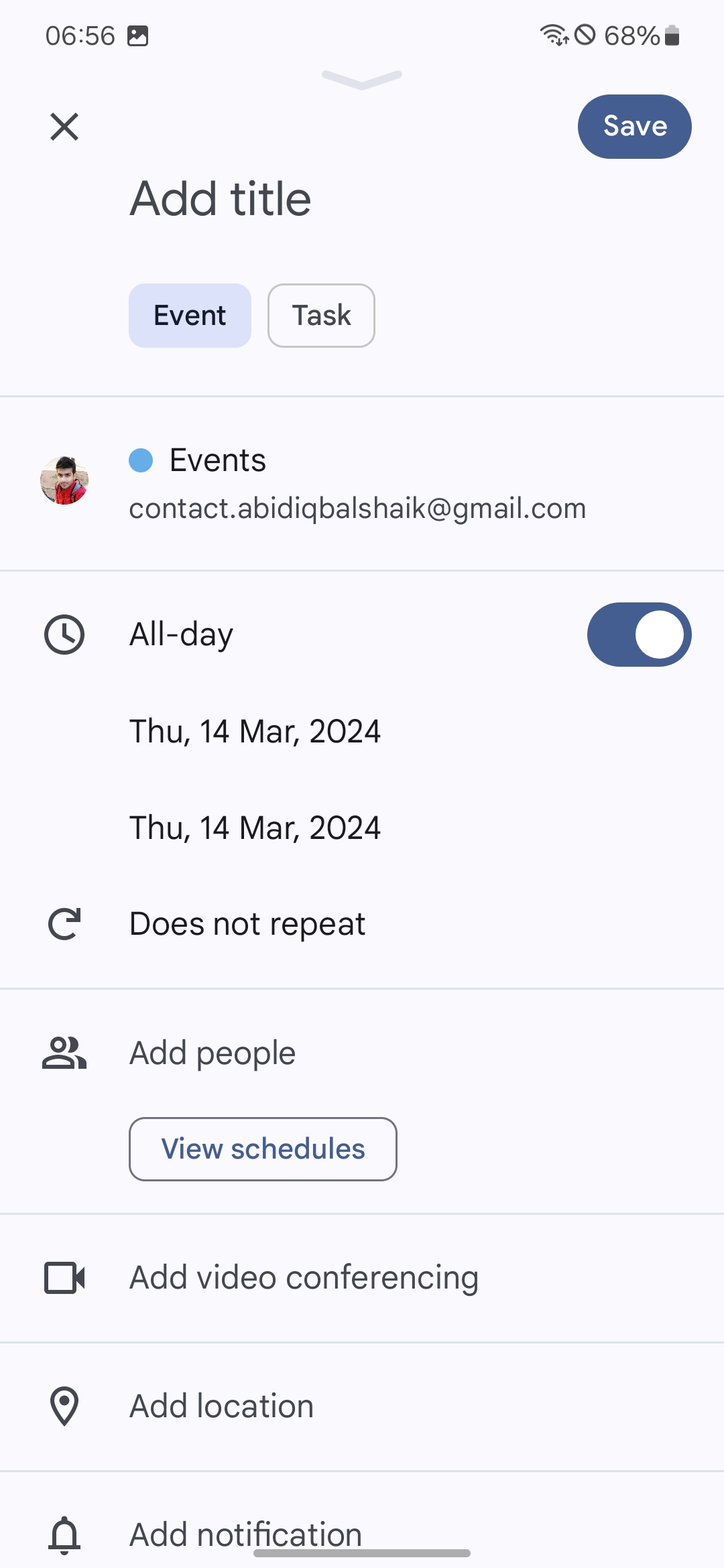Change the start date Thu, 14 Mar, 2024
This screenshot has width=724, height=1568.
[255, 731]
